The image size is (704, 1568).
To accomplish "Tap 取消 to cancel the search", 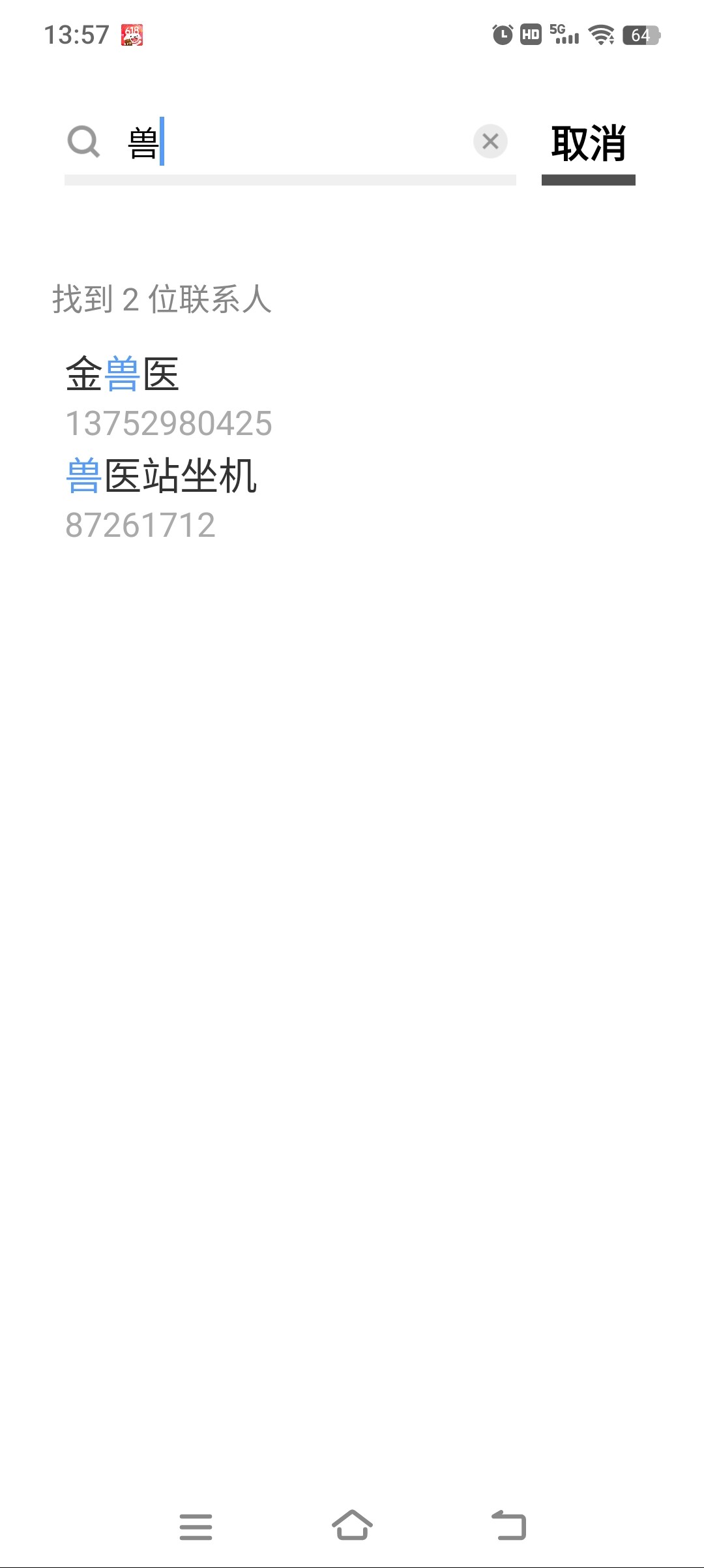I will pos(588,143).
